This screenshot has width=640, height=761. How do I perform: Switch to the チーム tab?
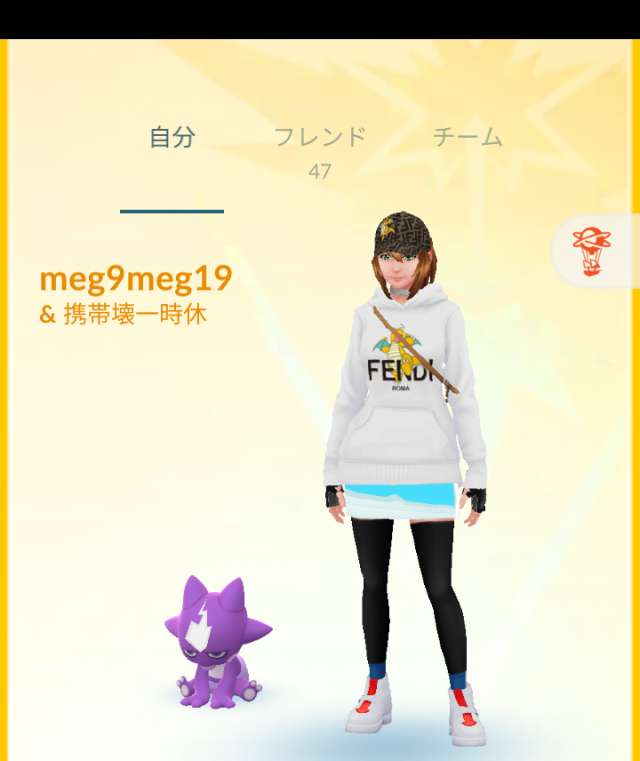(467, 138)
